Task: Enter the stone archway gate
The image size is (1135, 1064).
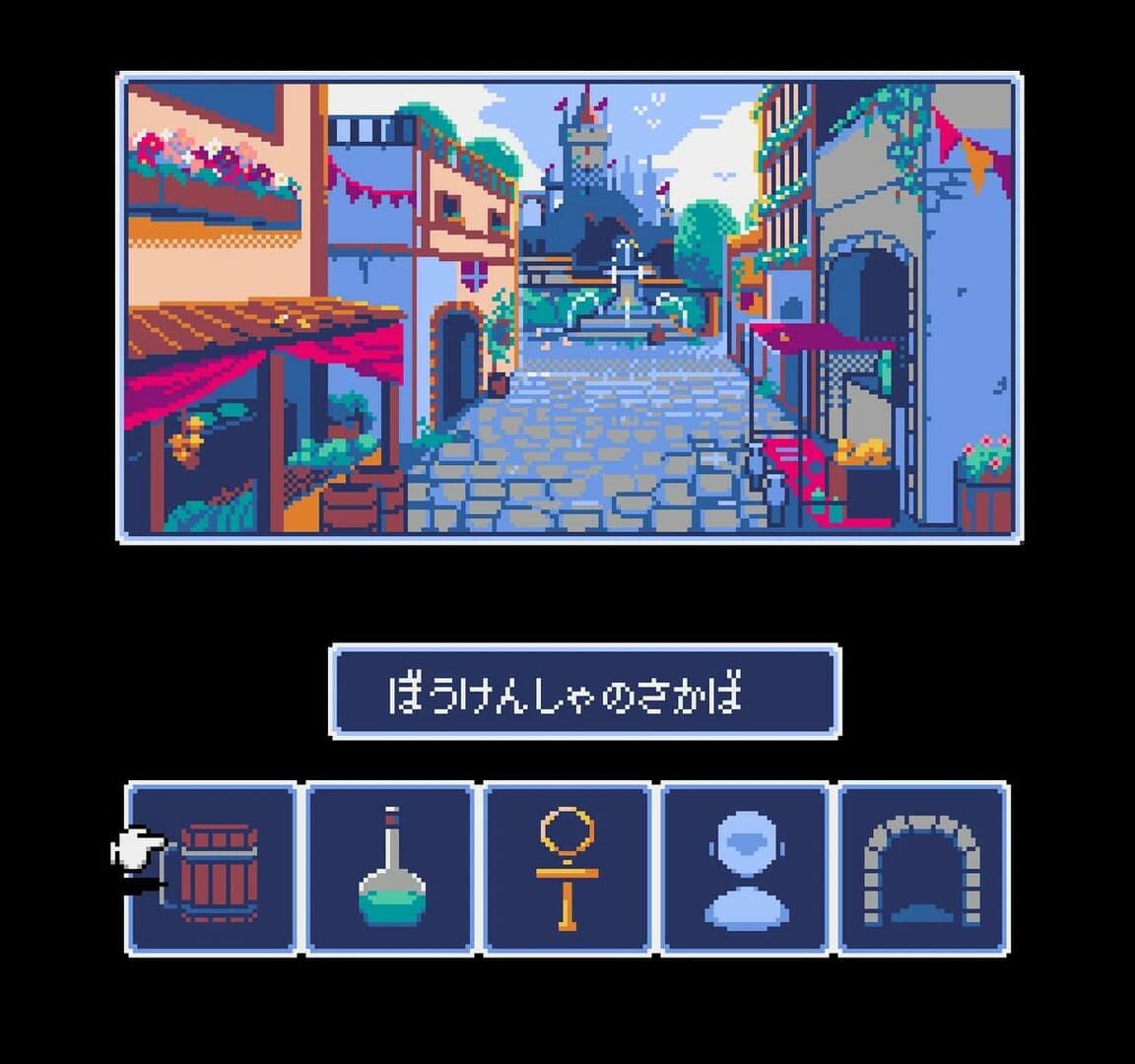Action: [923, 870]
